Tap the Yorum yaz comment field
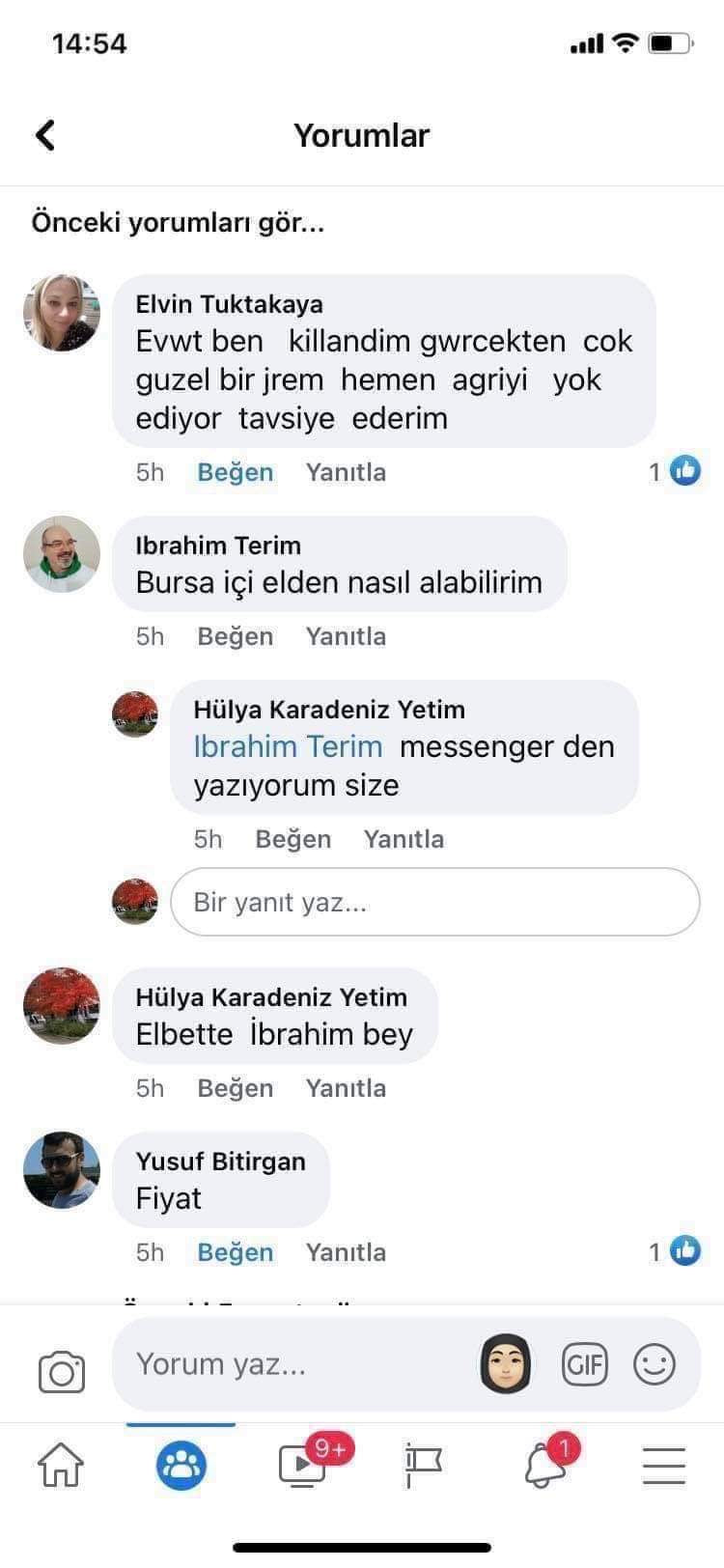Screen dimensions: 724x1568 click(290, 1364)
